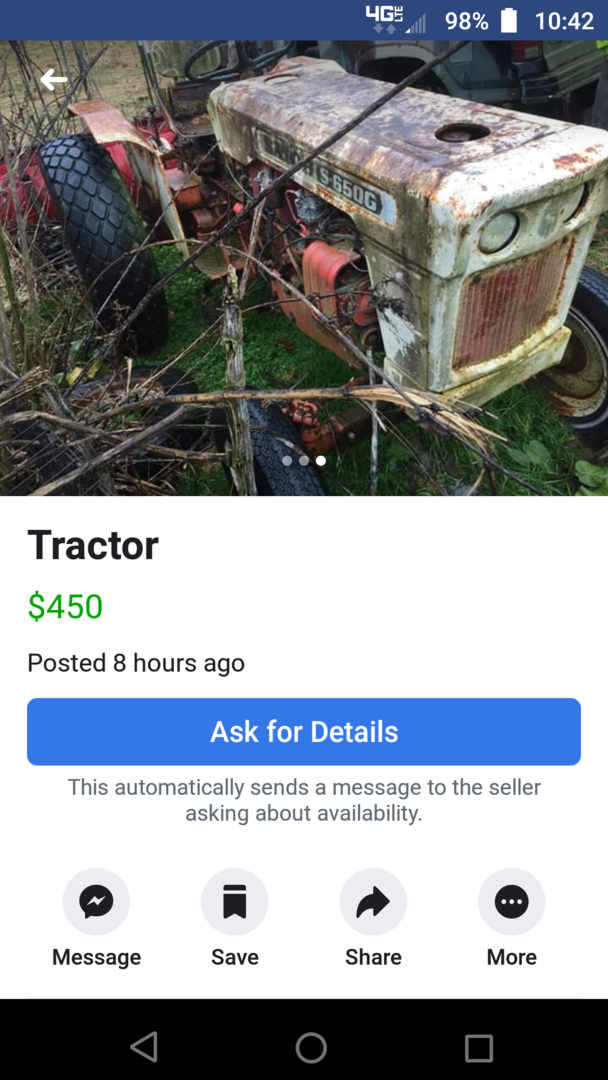Tap the Ask for Details button
The width and height of the screenshot is (608, 1080).
[x=304, y=732]
